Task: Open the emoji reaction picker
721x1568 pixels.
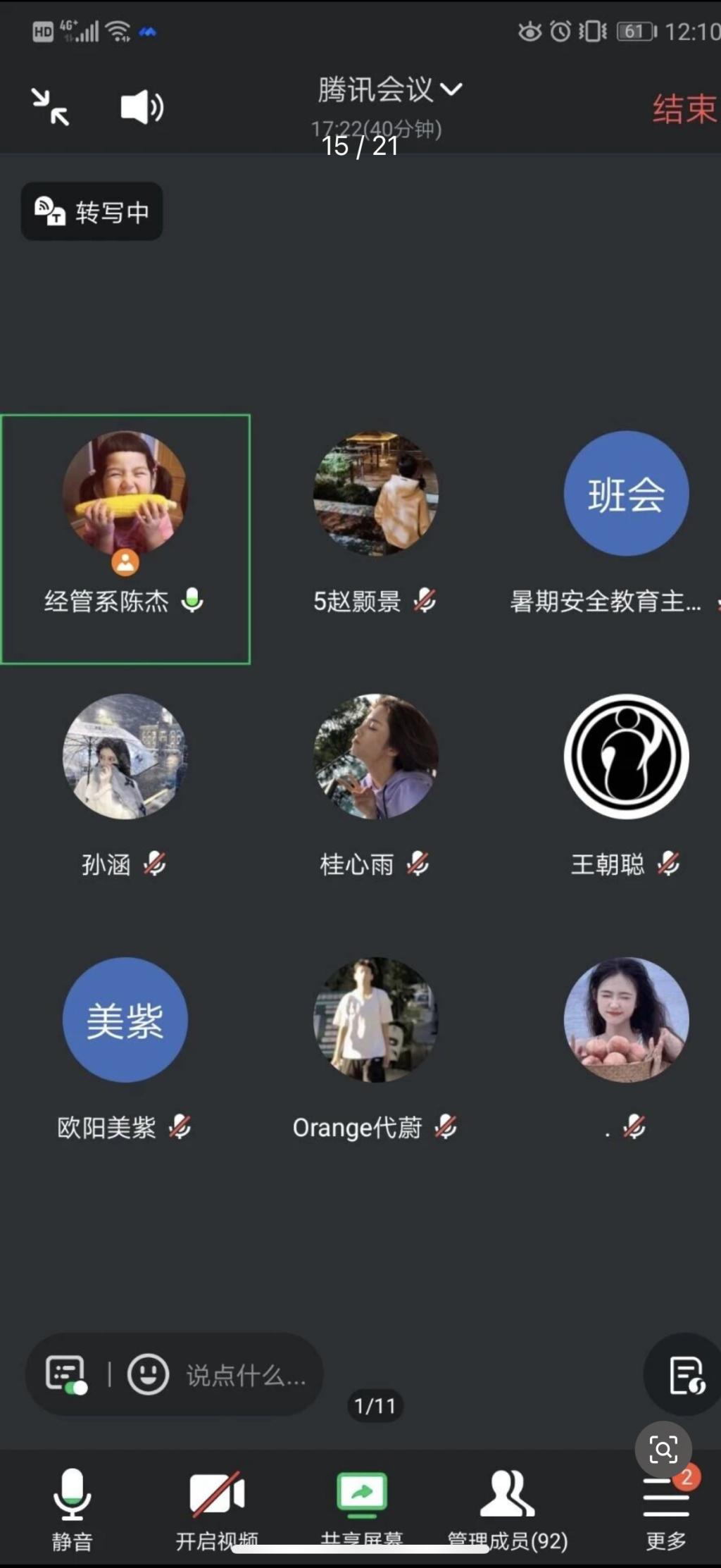Action: click(x=148, y=1374)
